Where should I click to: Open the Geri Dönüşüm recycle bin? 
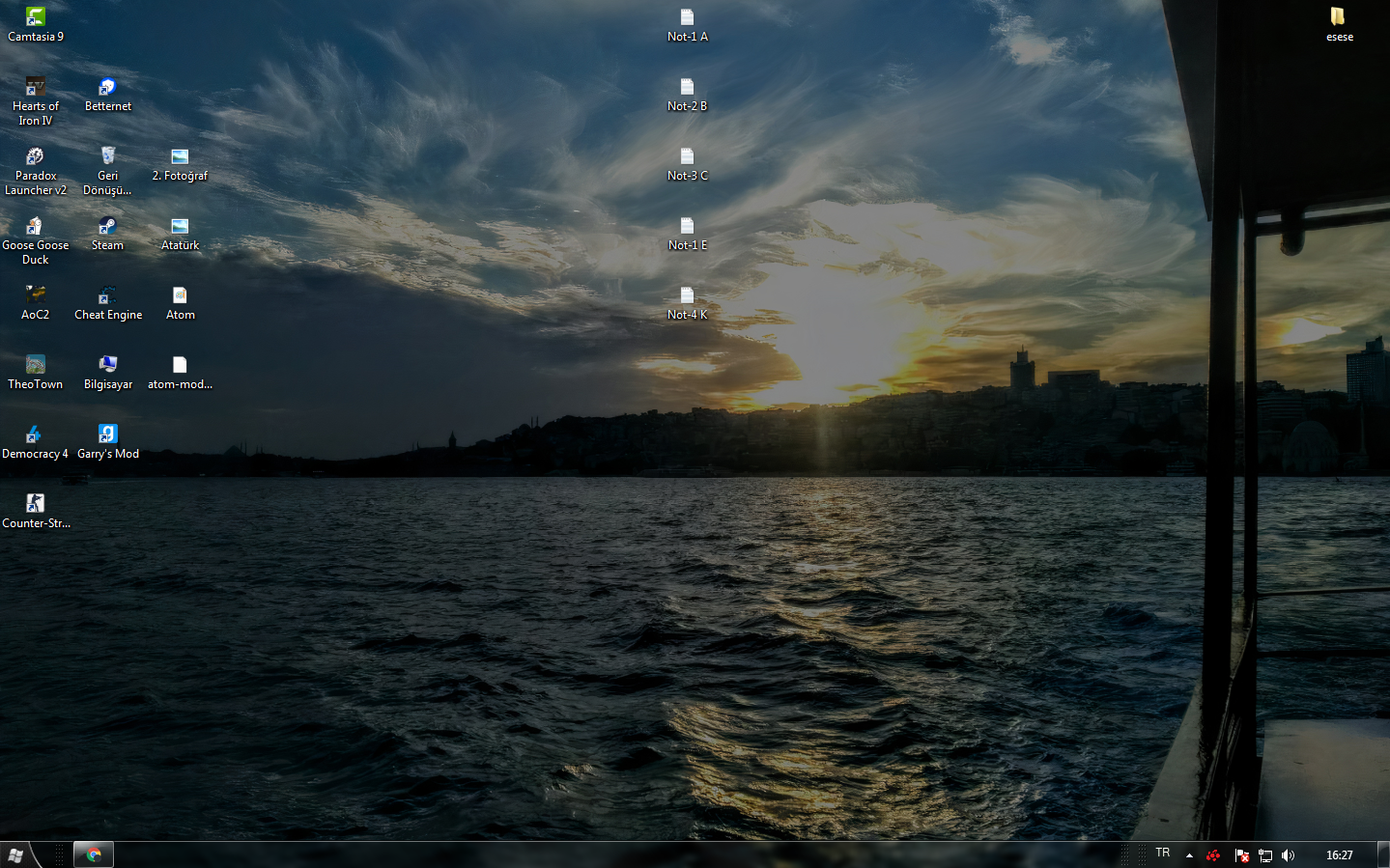(107, 157)
